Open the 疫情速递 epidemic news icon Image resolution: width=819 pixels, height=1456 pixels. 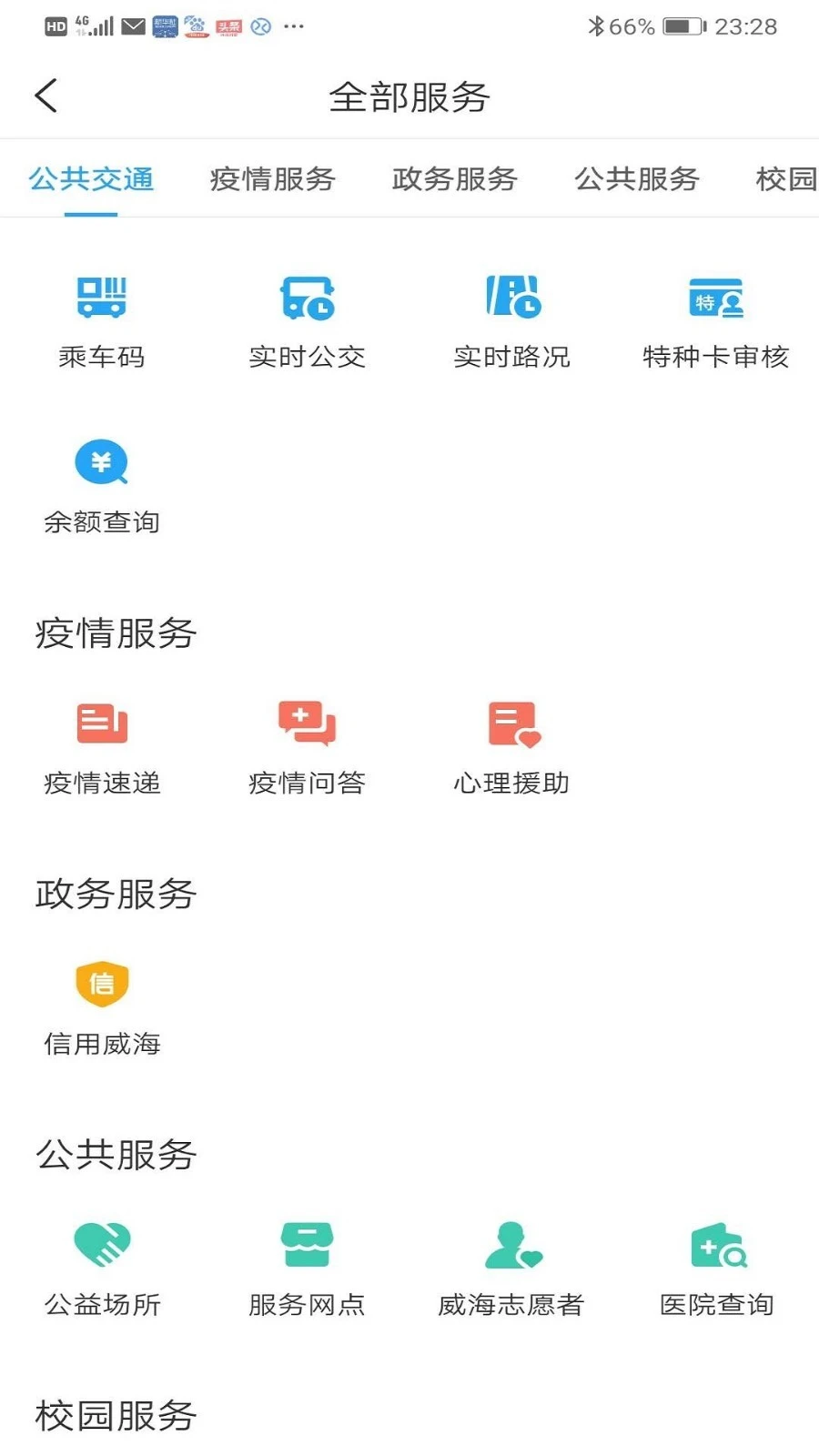(101, 744)
